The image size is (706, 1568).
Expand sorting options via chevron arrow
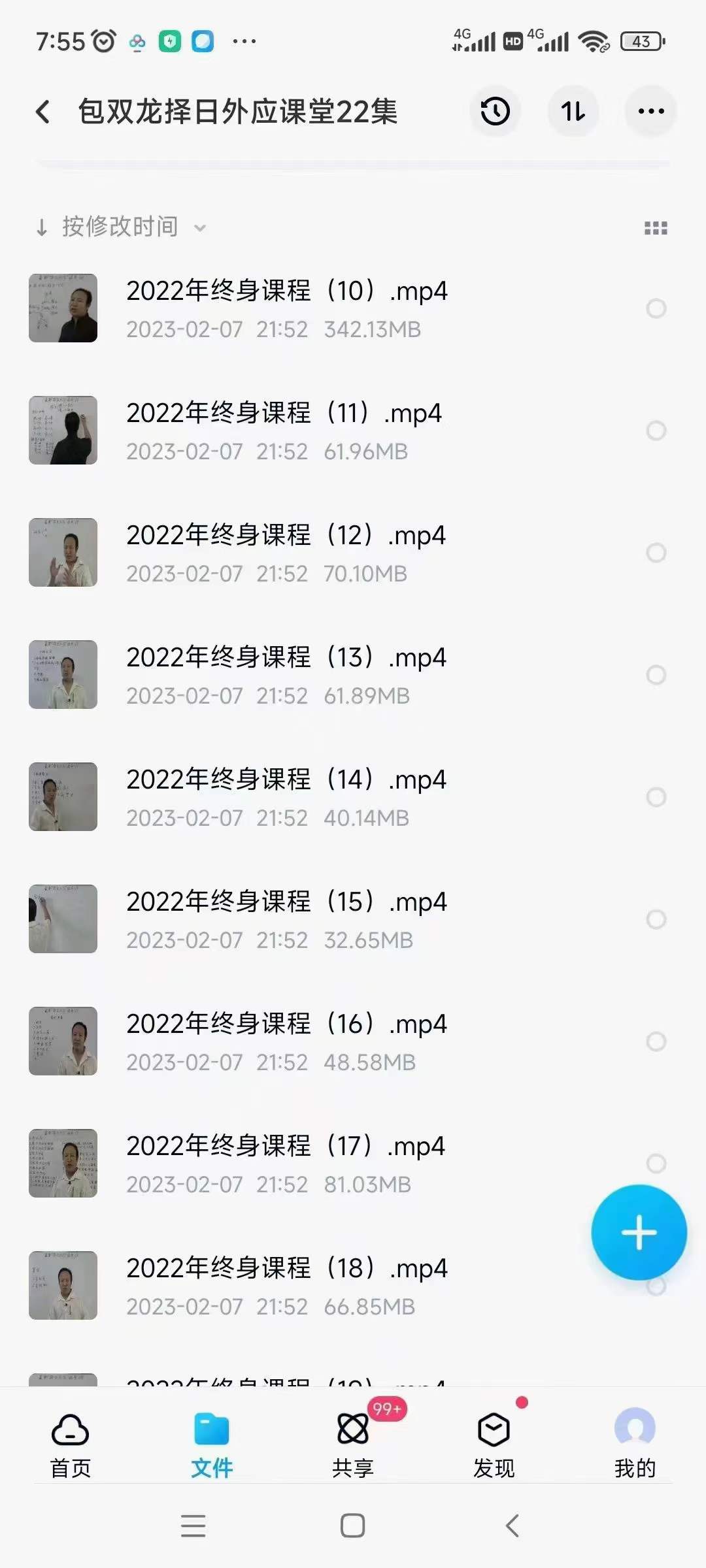[x=201, y=228]
